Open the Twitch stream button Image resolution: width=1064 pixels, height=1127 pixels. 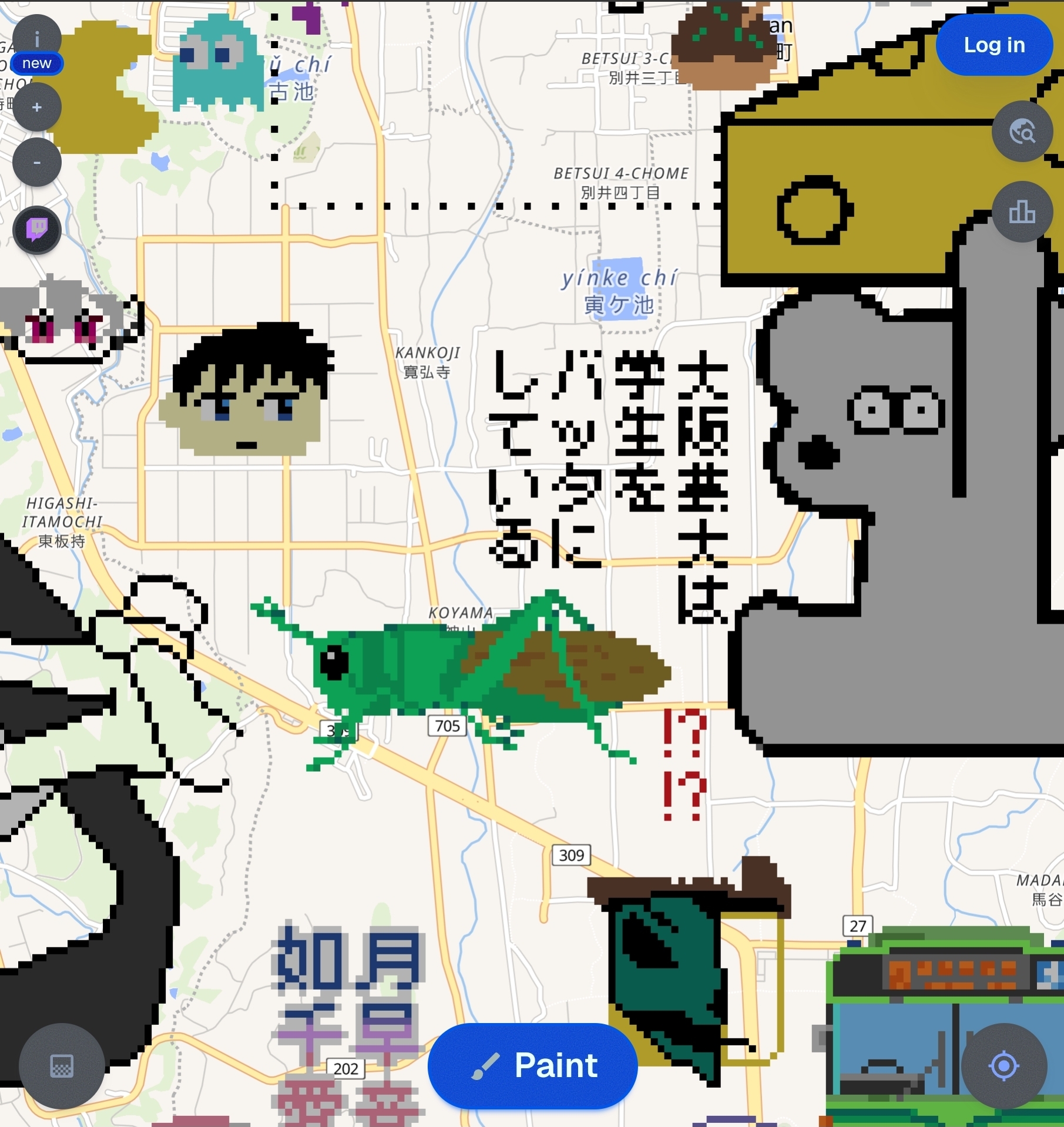click(x=37, y=230)
